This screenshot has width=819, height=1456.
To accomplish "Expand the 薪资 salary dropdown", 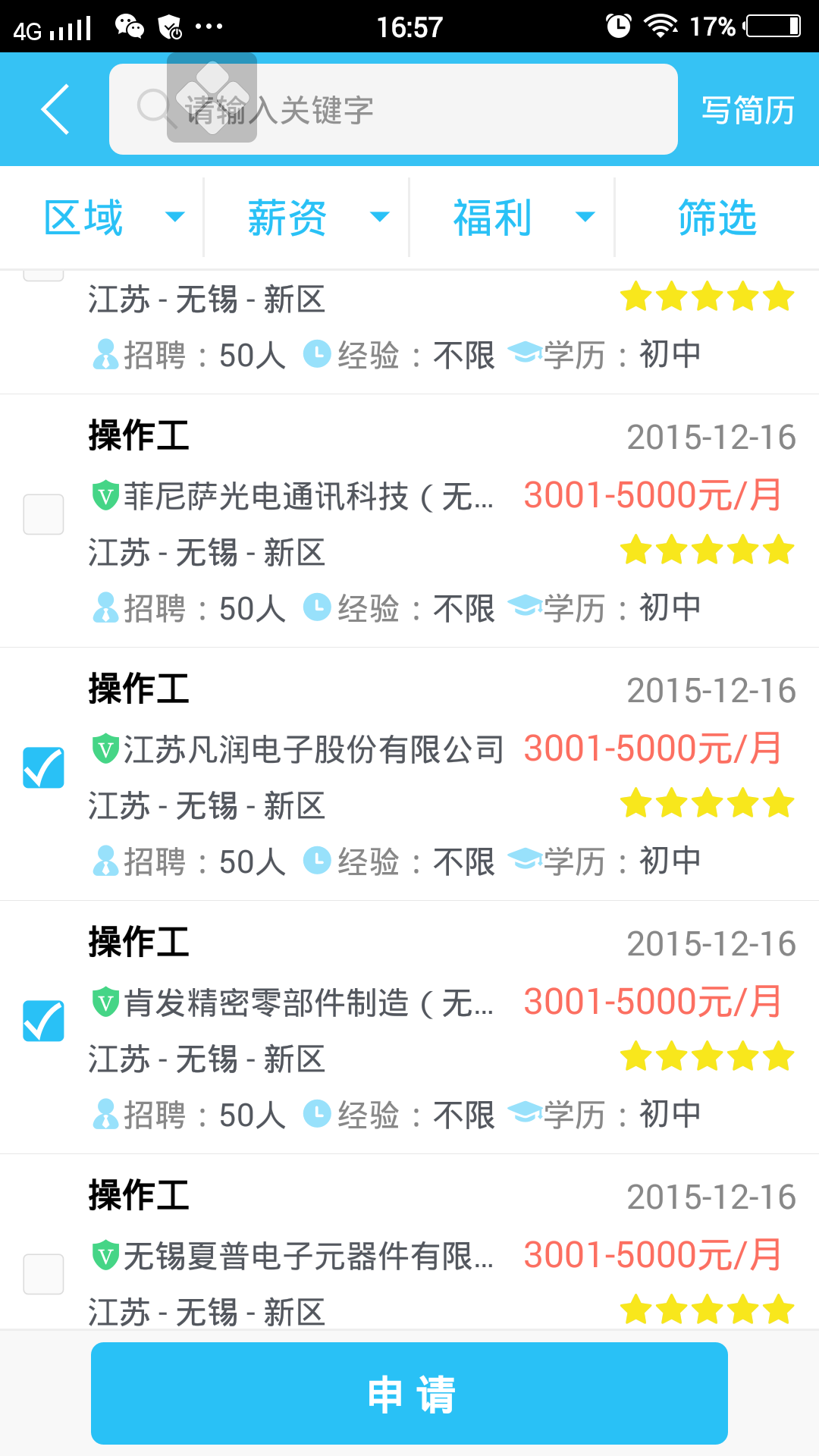I will tap(307, 218).
